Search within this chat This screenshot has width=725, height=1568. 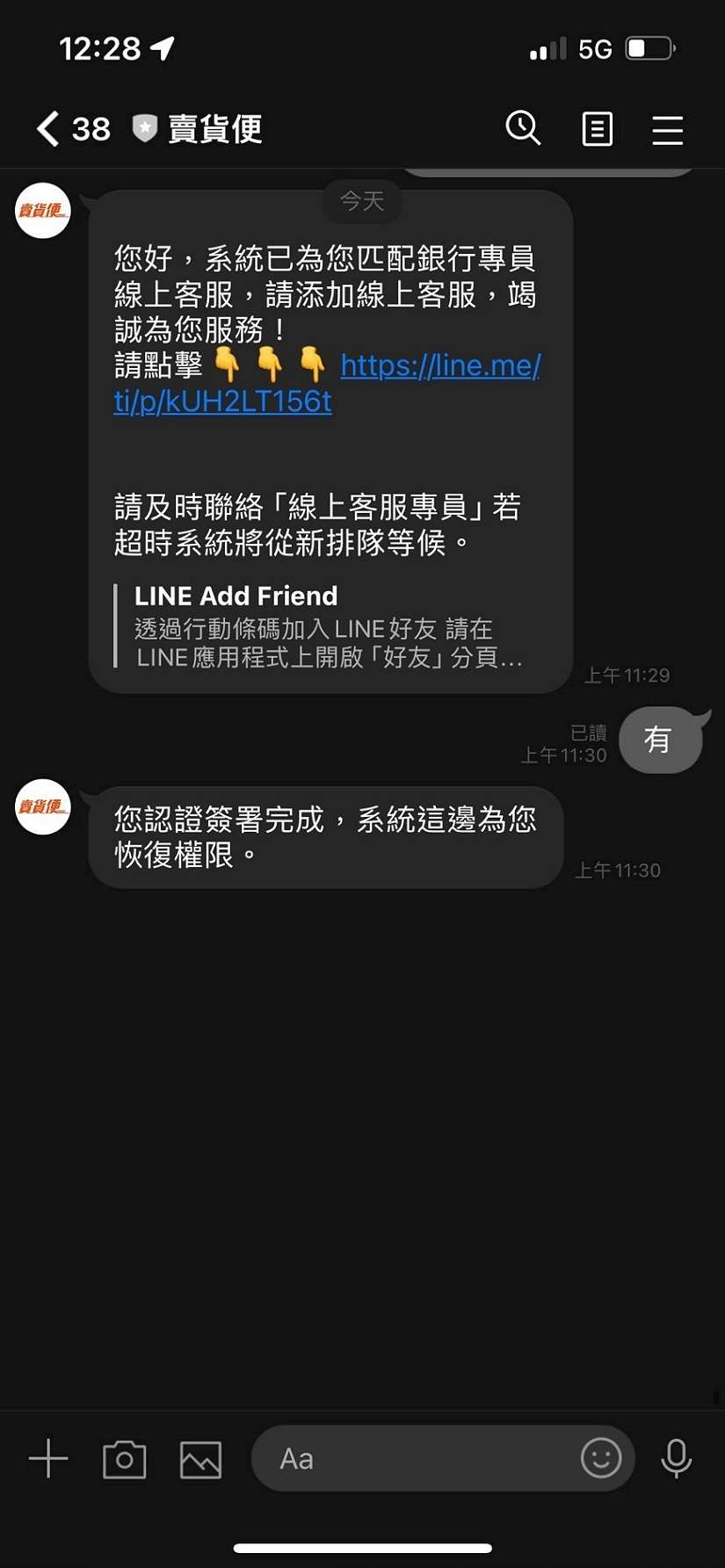(523, 129)
